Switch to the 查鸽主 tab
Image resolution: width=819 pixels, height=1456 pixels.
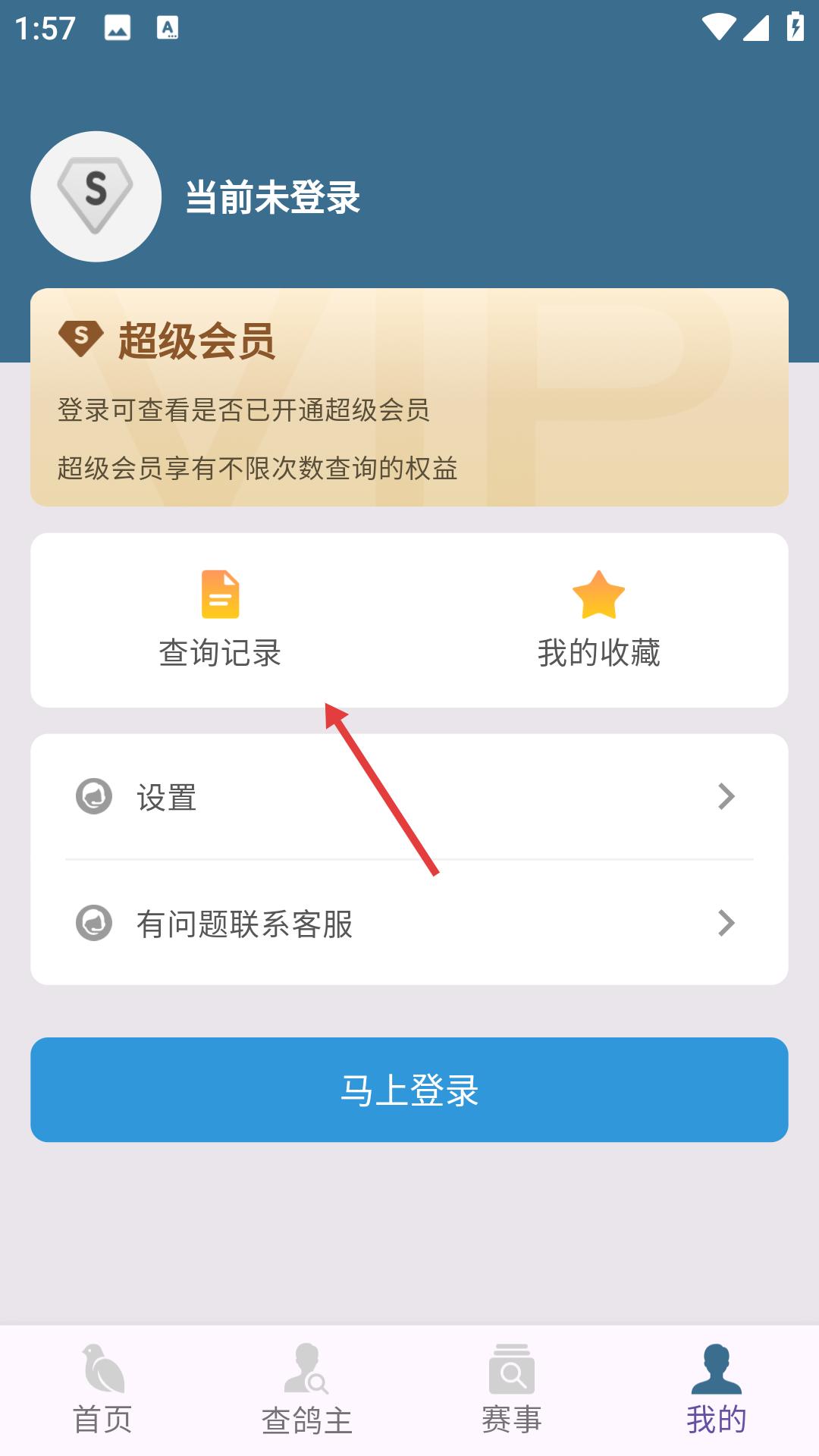(x=307, y=1390)
